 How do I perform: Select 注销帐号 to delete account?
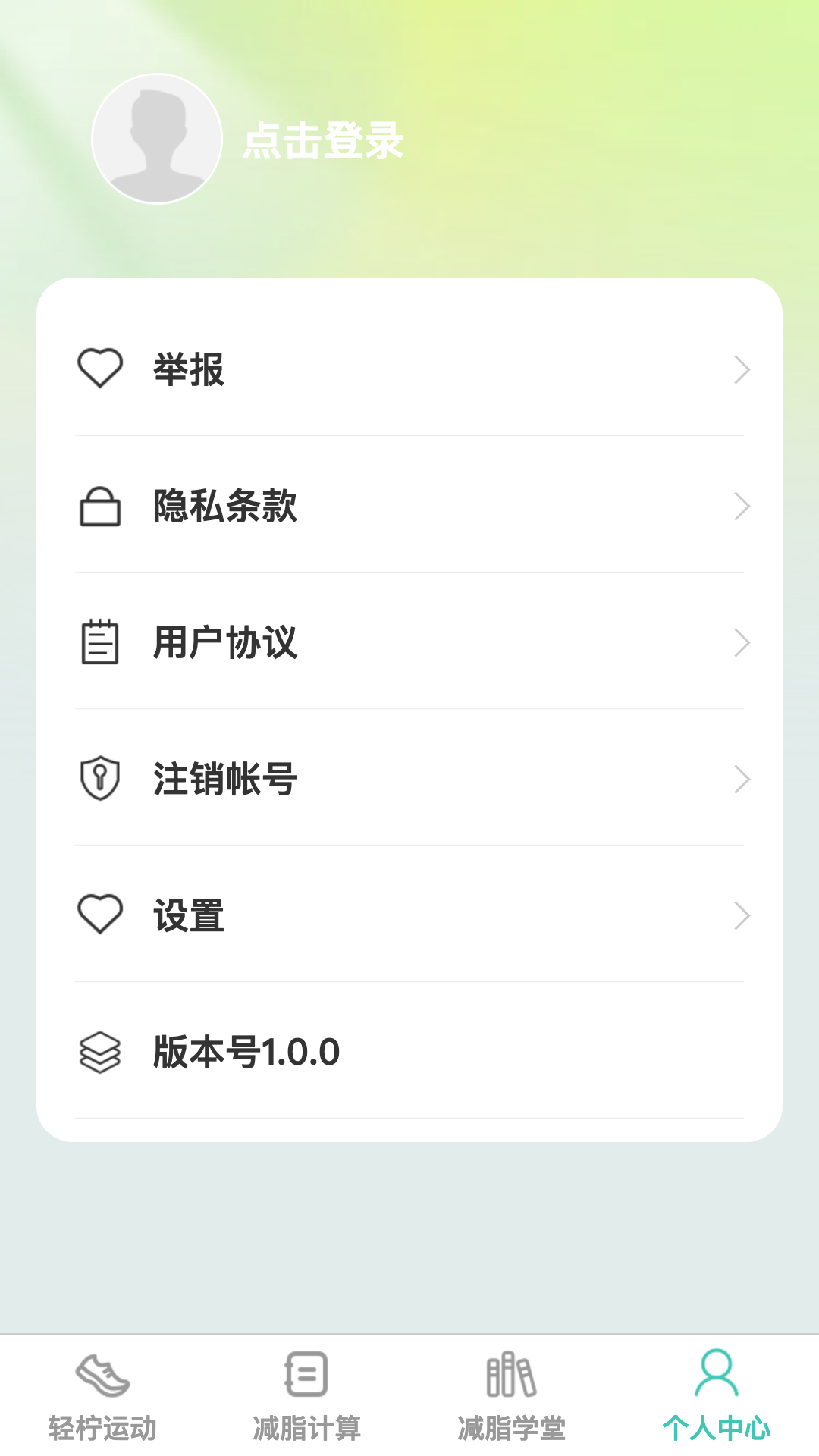[x=409, y=779]
